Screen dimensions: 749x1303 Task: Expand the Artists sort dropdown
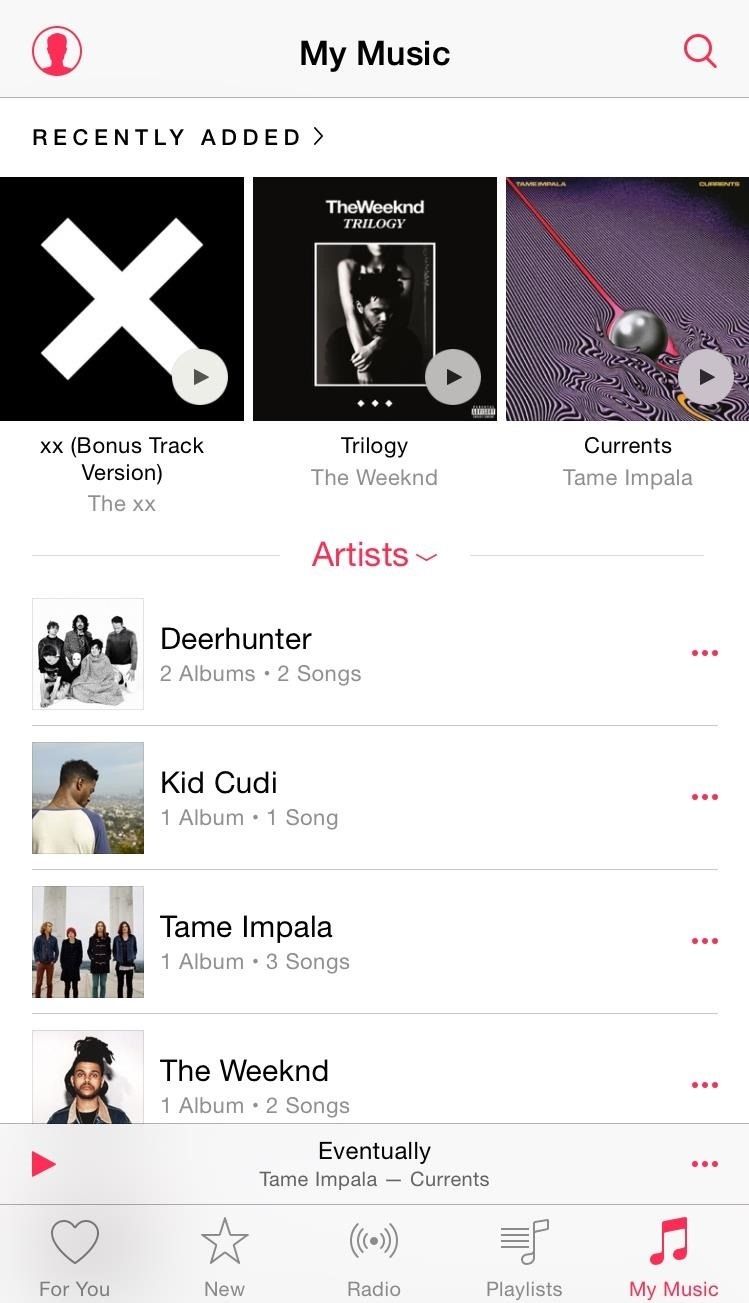pos(374,555)
